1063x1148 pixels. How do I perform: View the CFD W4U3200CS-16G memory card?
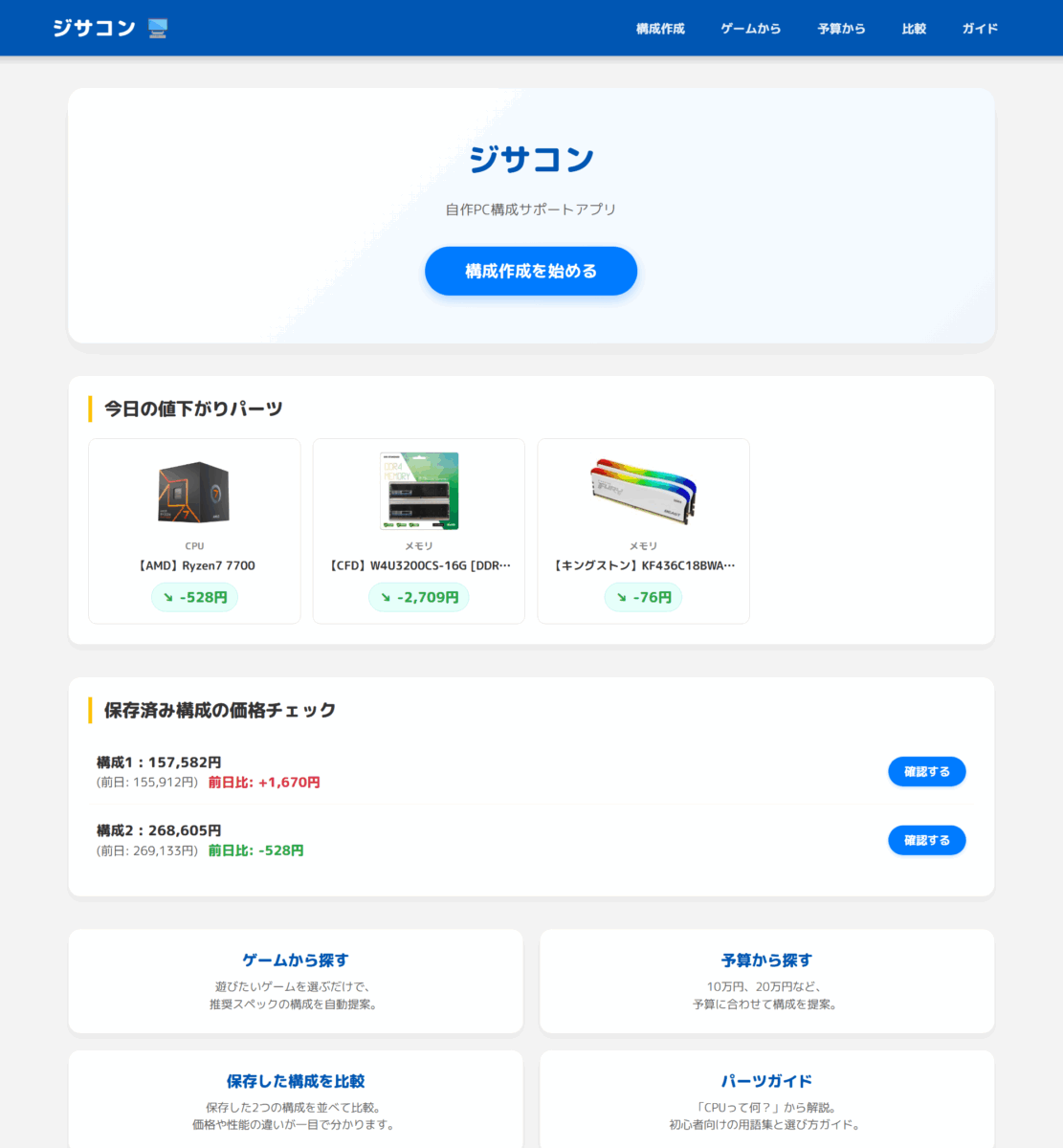419,531
